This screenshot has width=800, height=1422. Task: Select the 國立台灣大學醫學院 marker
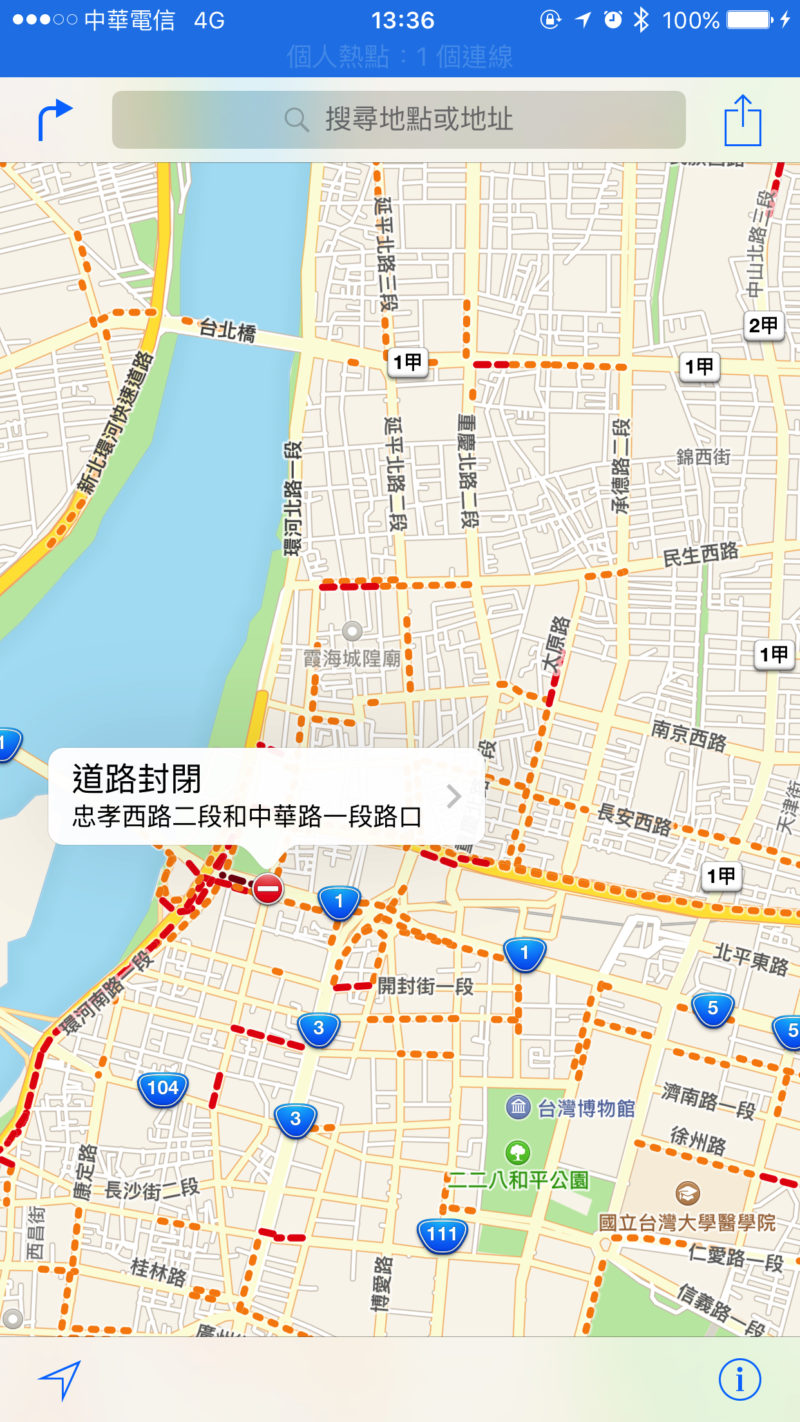tap(687, 1193)
